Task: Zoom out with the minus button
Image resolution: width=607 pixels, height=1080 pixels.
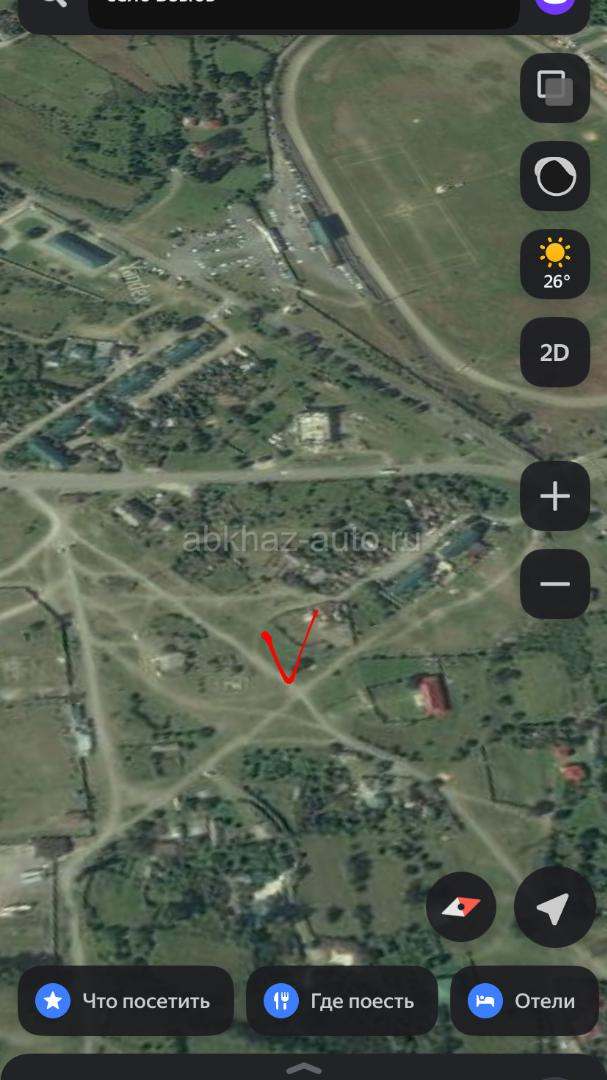Action: point(555,584)
